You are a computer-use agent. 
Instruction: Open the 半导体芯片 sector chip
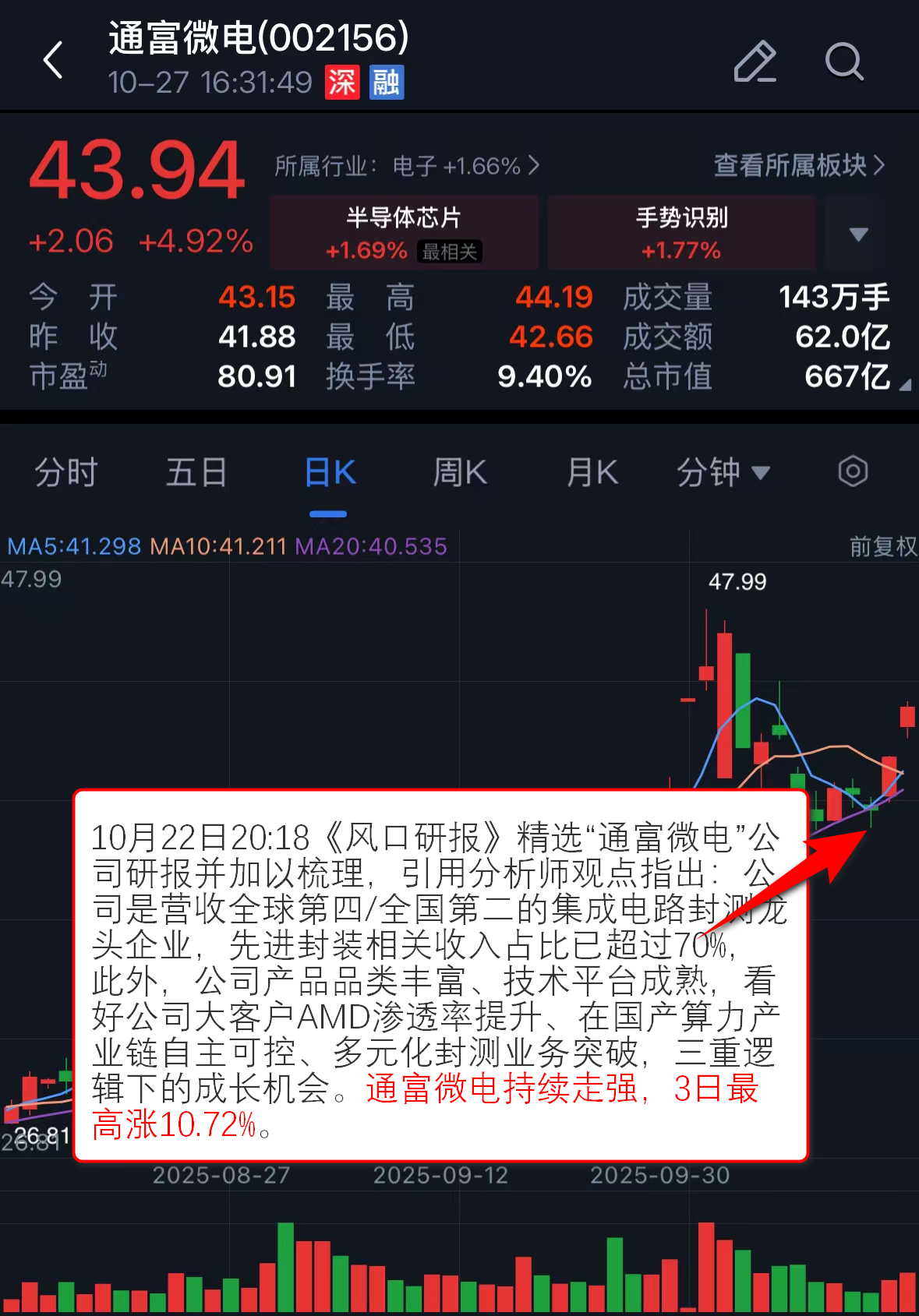[404, 232]
